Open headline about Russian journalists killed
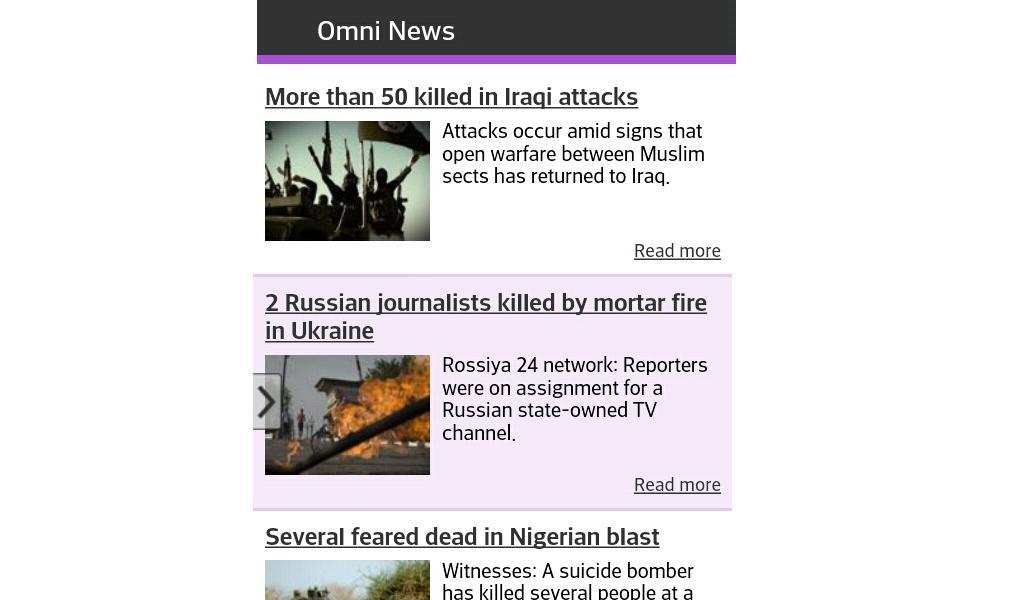This screenshot has width=1024, height=600. click(x=485, y=316)
